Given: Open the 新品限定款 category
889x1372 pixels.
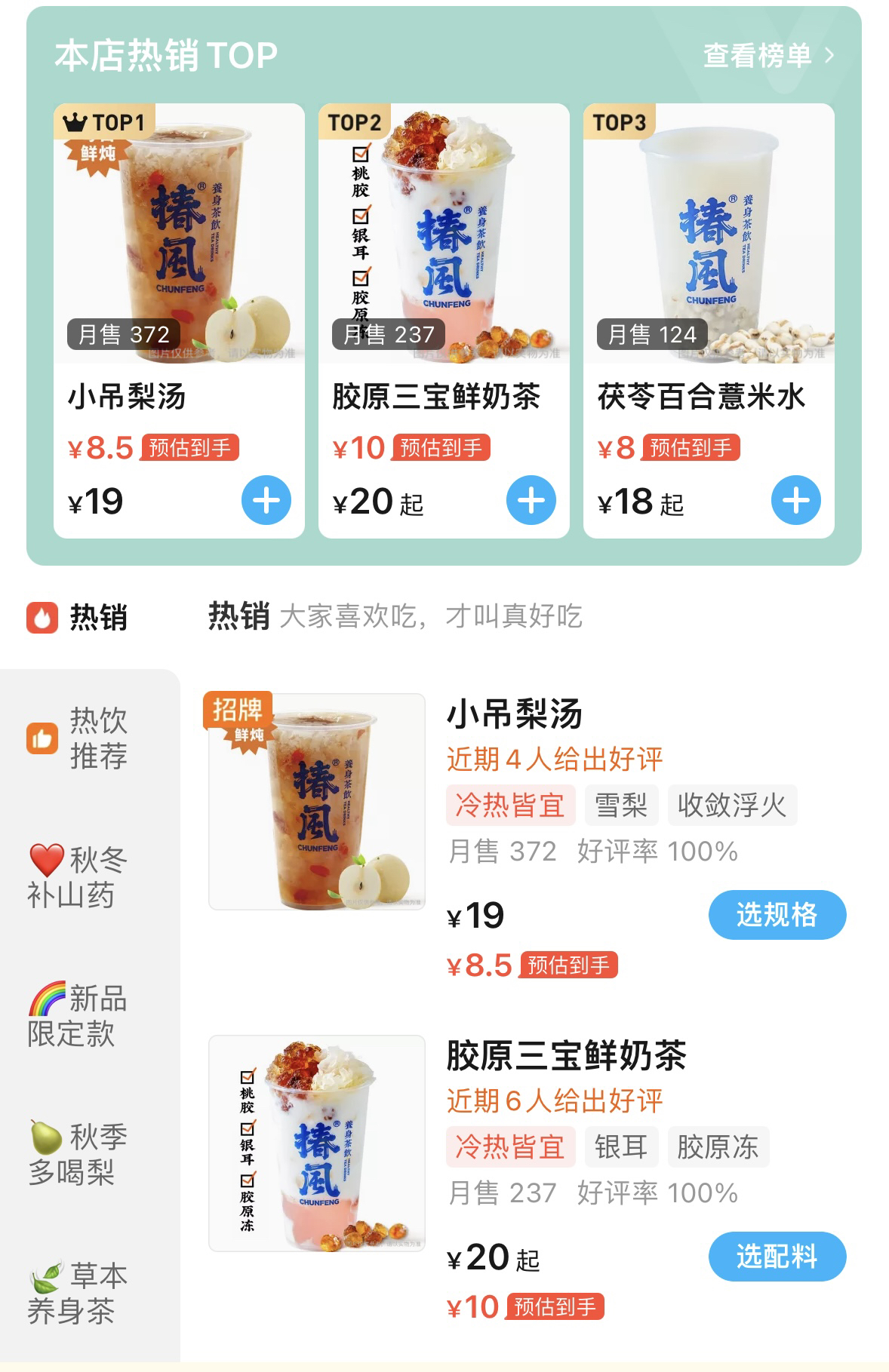Looking at the screenshot, I should click(78, 1015).
